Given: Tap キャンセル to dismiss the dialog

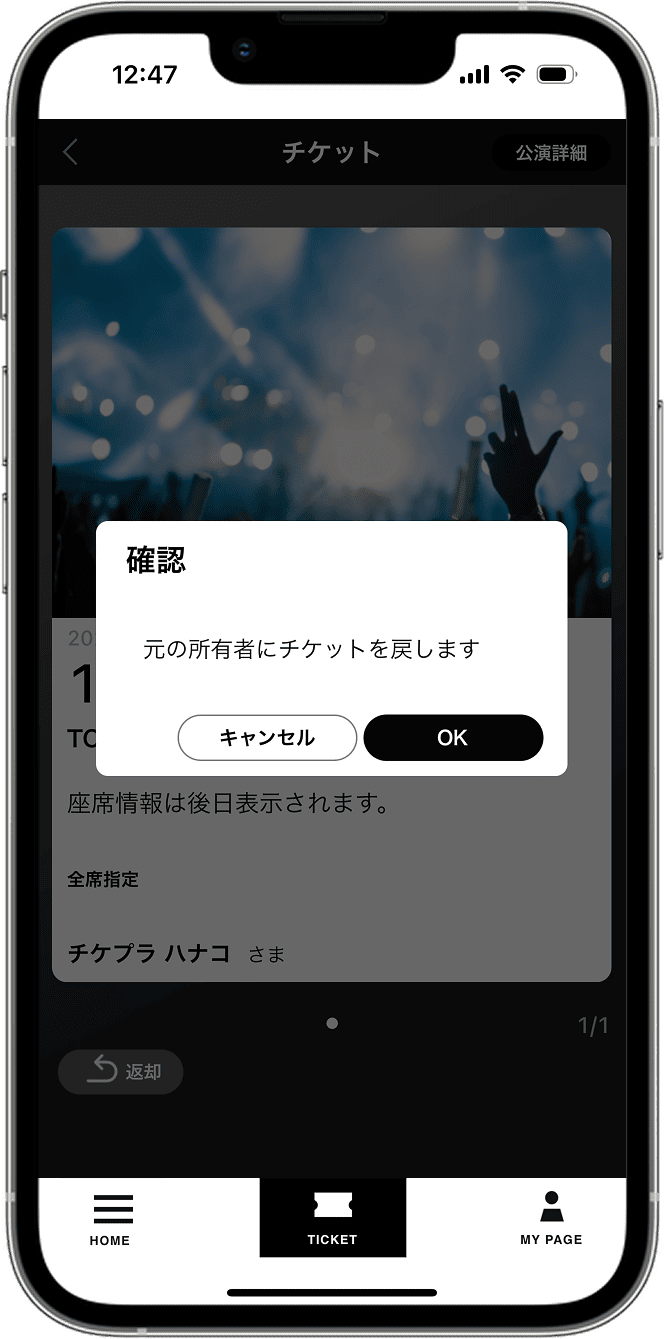Looking at the screenshot, I should (267, 738).
